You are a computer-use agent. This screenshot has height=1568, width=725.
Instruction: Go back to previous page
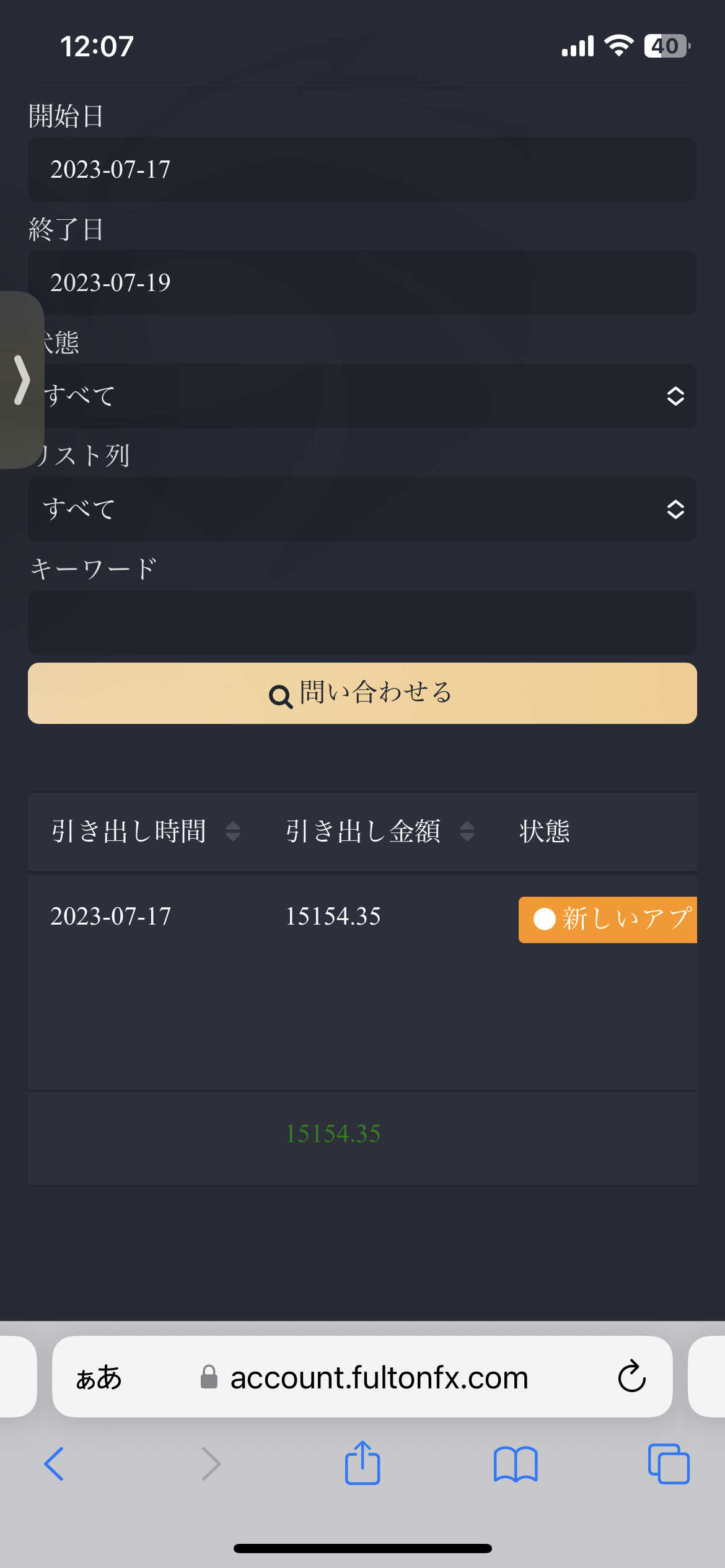54,1464
